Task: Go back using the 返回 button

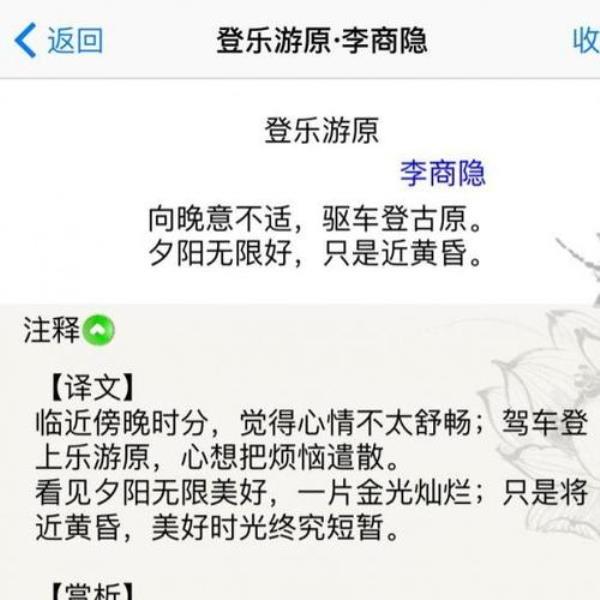Action: coord(59,40)
